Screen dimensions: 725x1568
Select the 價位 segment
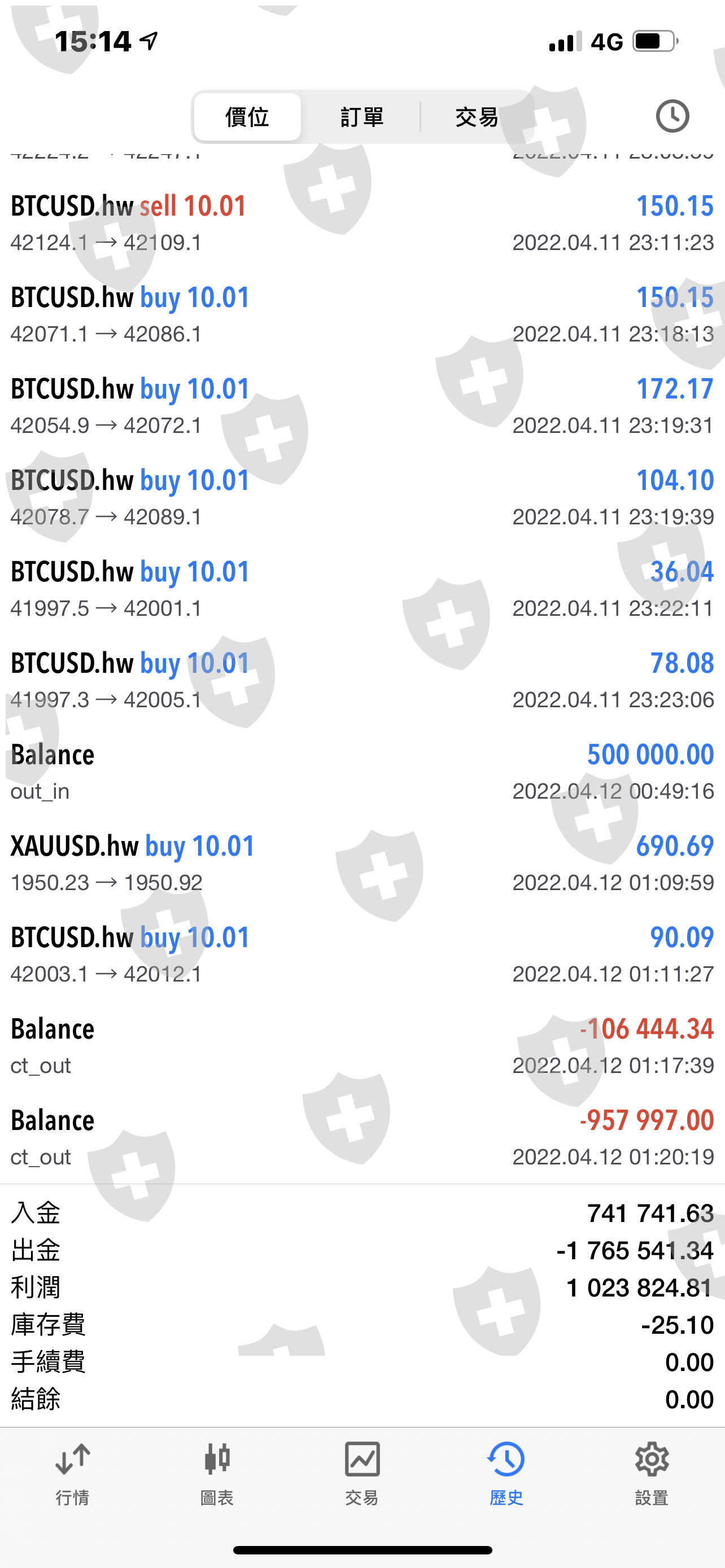[x=247, y=117]
